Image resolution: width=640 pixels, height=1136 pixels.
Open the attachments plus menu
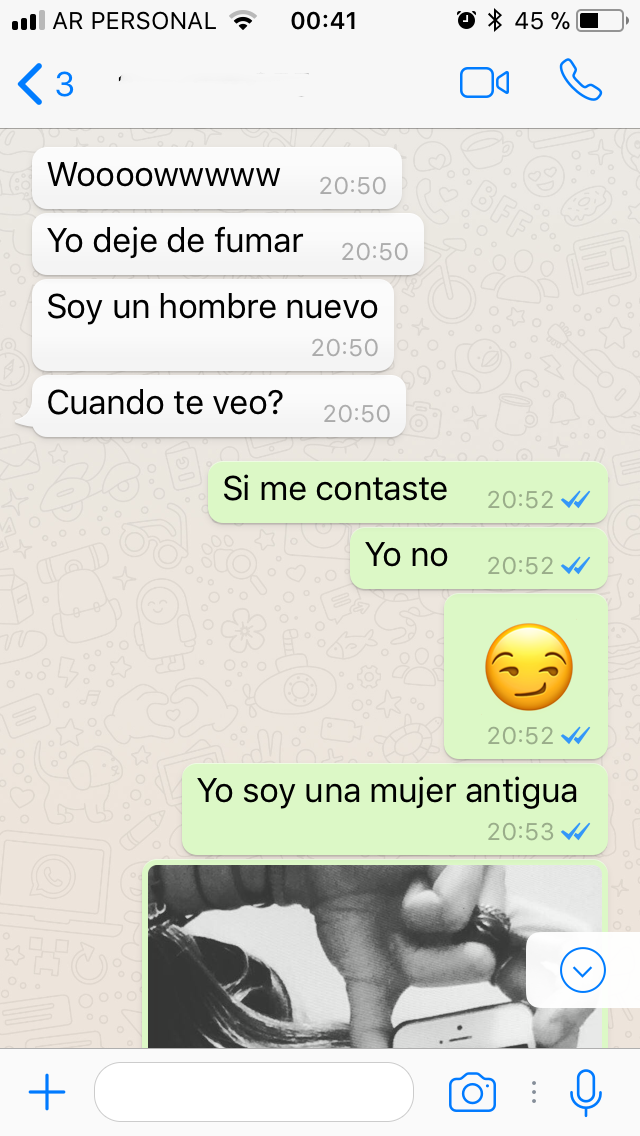click(x=47, y=1092)
